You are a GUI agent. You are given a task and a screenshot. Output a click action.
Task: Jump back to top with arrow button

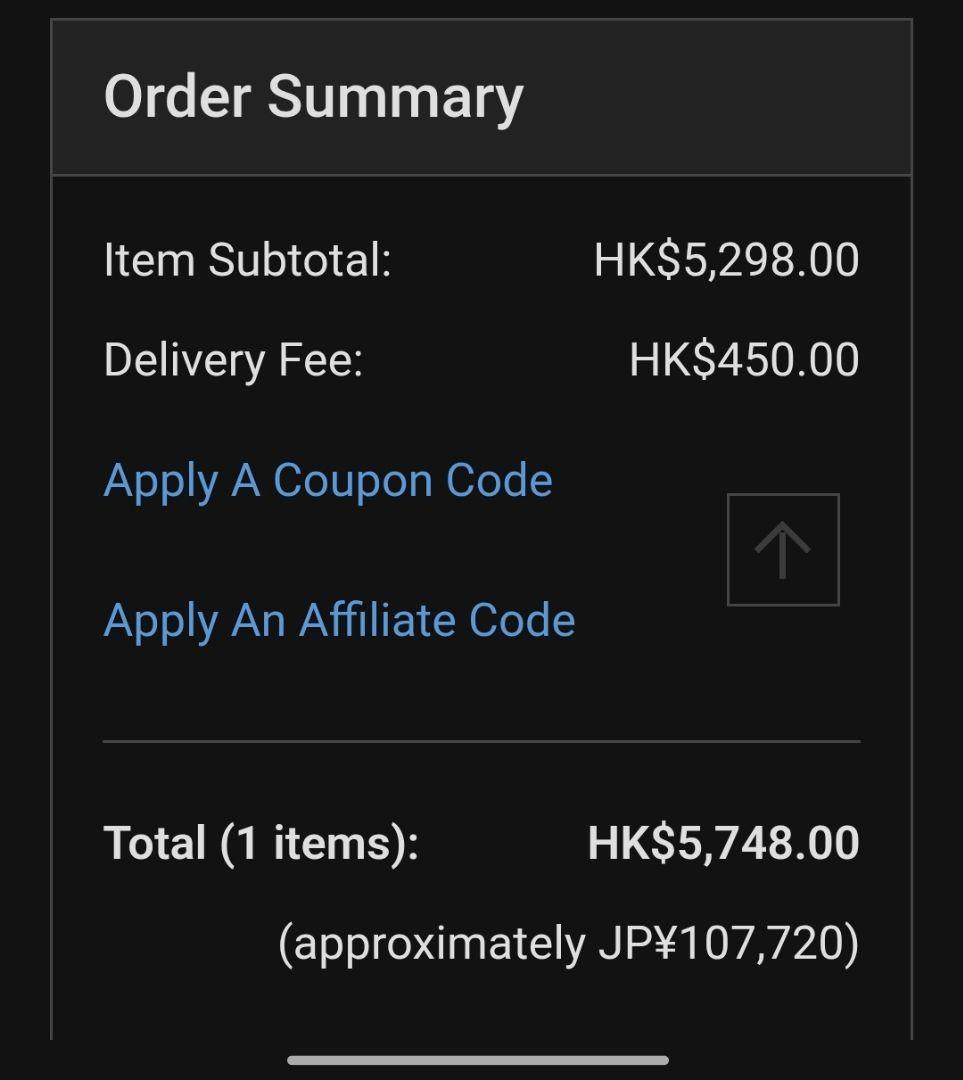[782, 550]
